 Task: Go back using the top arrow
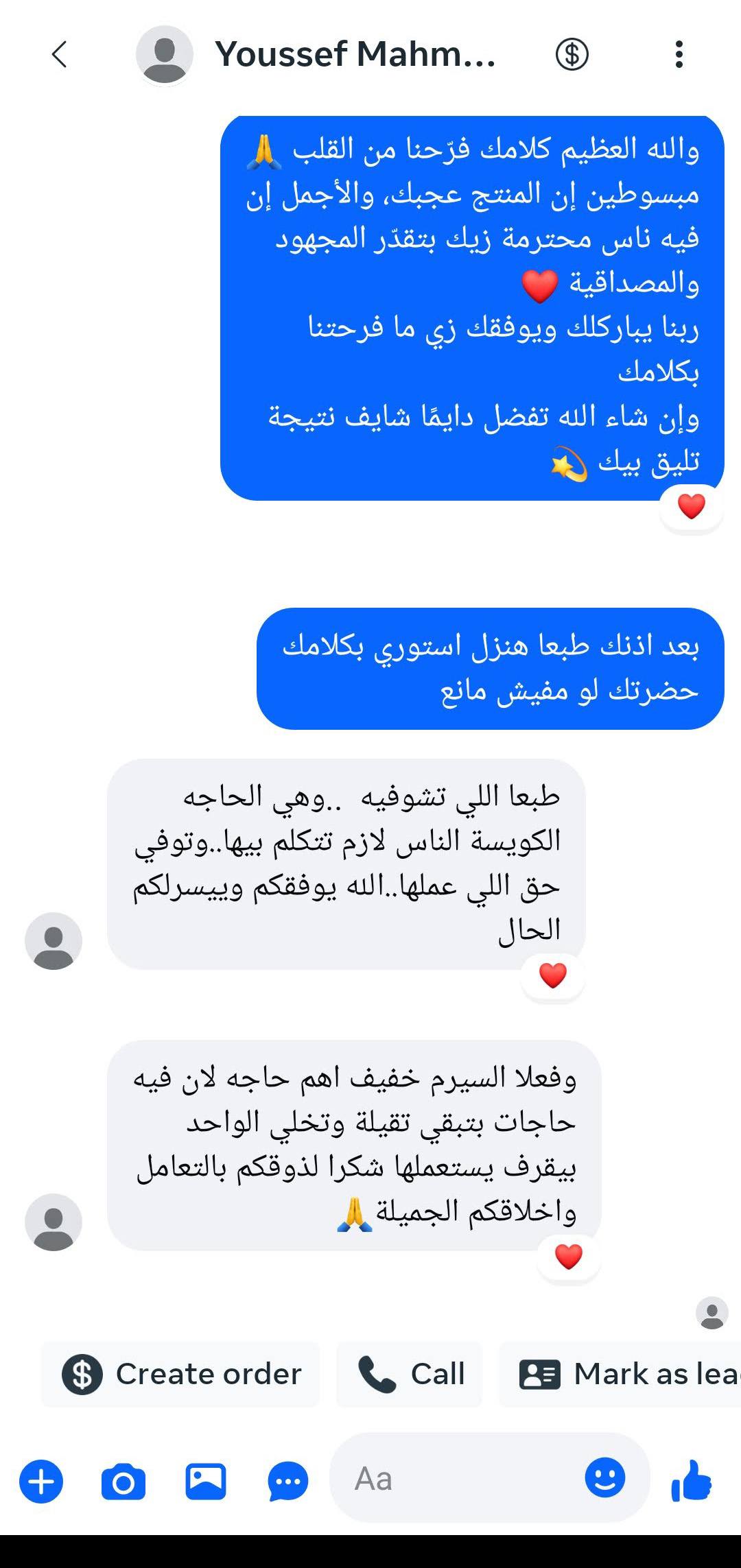point(60,54)
